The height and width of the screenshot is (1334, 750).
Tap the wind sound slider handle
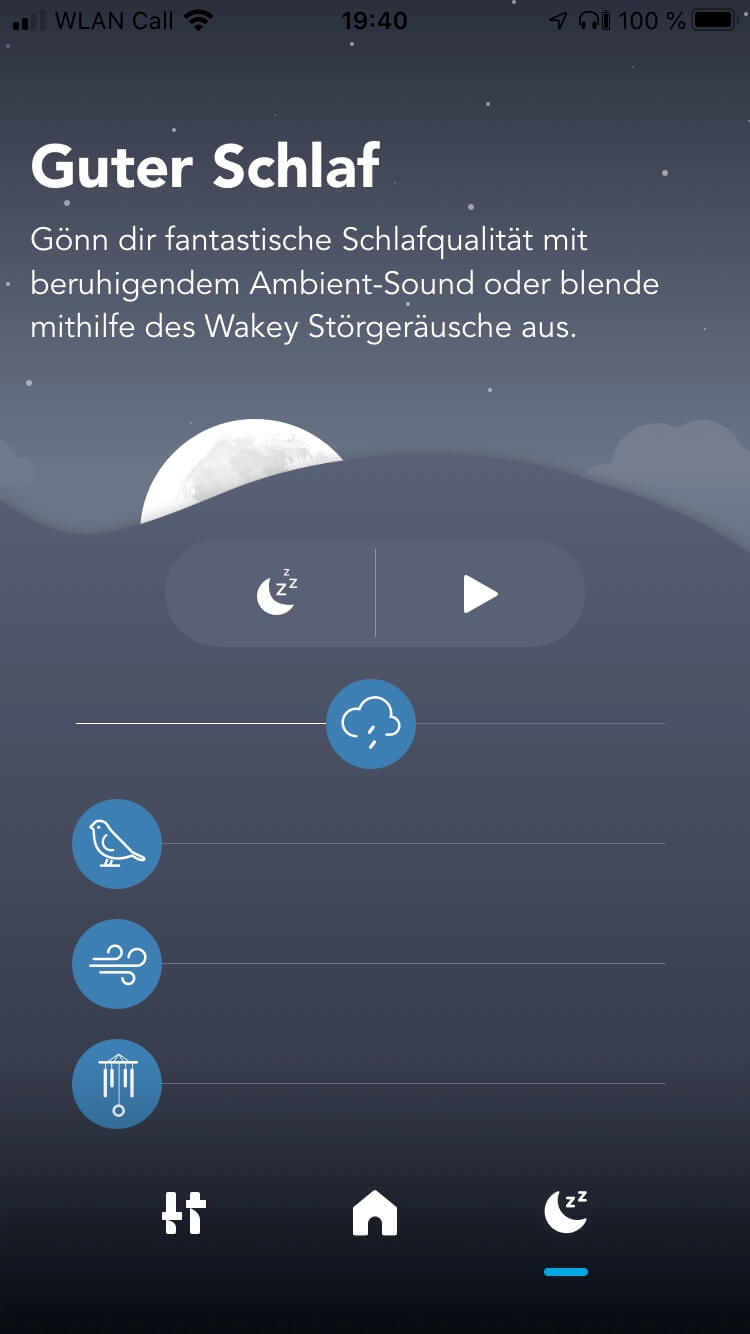click(117, 964)
